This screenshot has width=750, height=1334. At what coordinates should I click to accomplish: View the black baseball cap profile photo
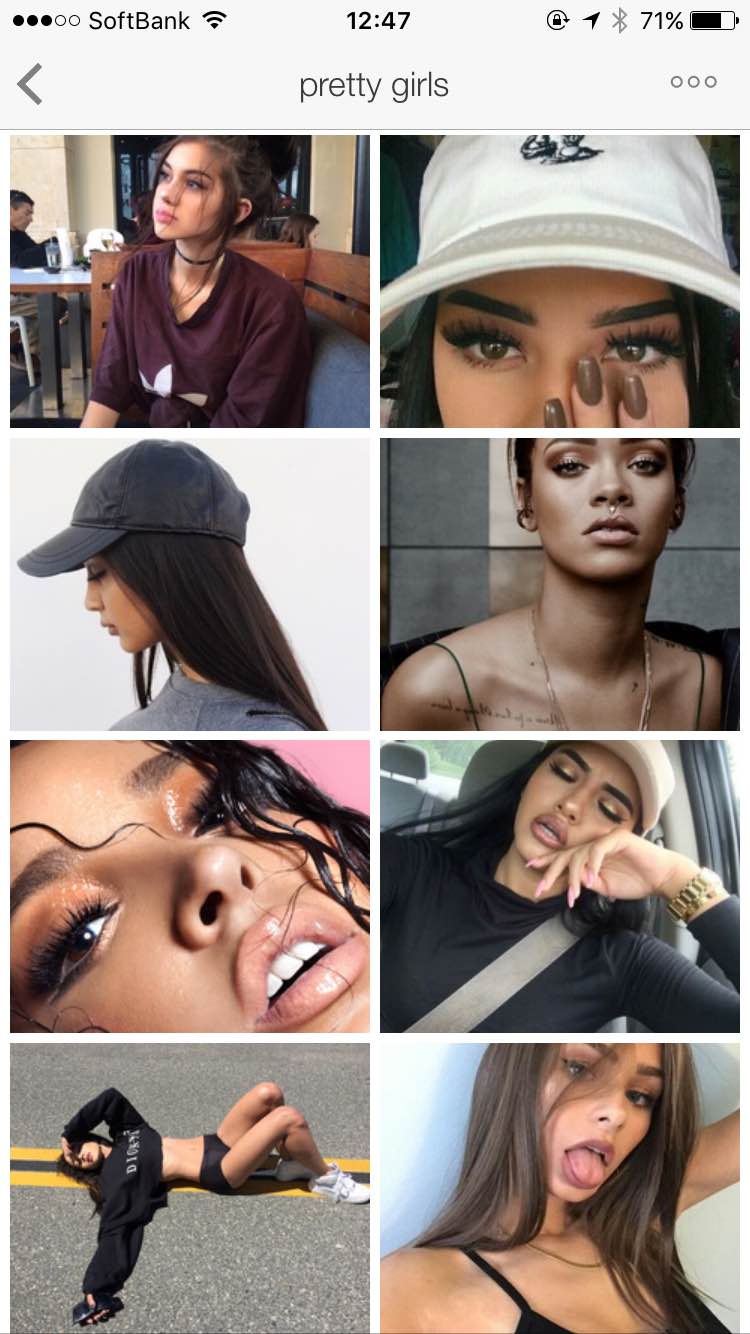click(190, 585)
